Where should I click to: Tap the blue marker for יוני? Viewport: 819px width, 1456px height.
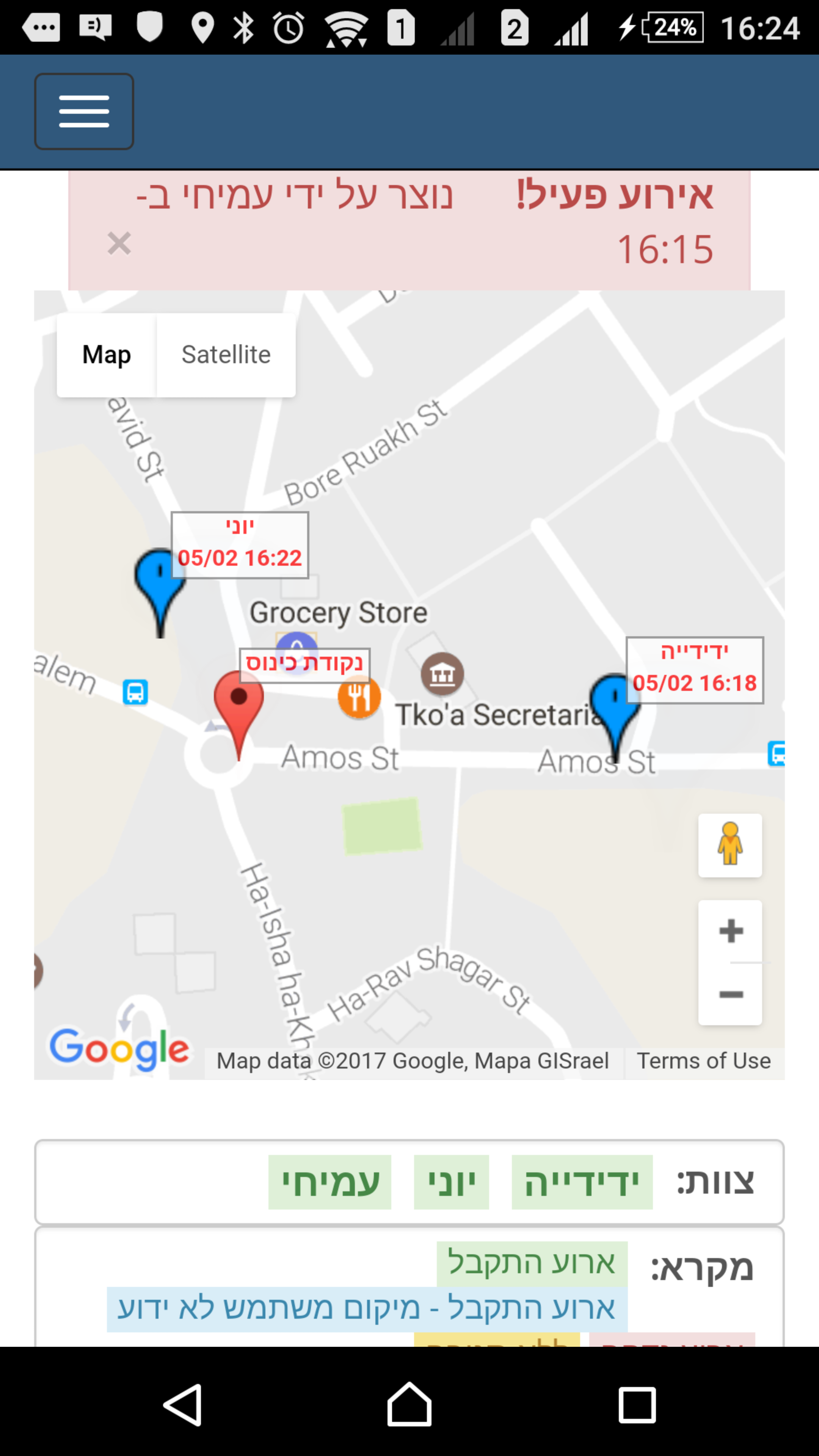pos(159,582)
